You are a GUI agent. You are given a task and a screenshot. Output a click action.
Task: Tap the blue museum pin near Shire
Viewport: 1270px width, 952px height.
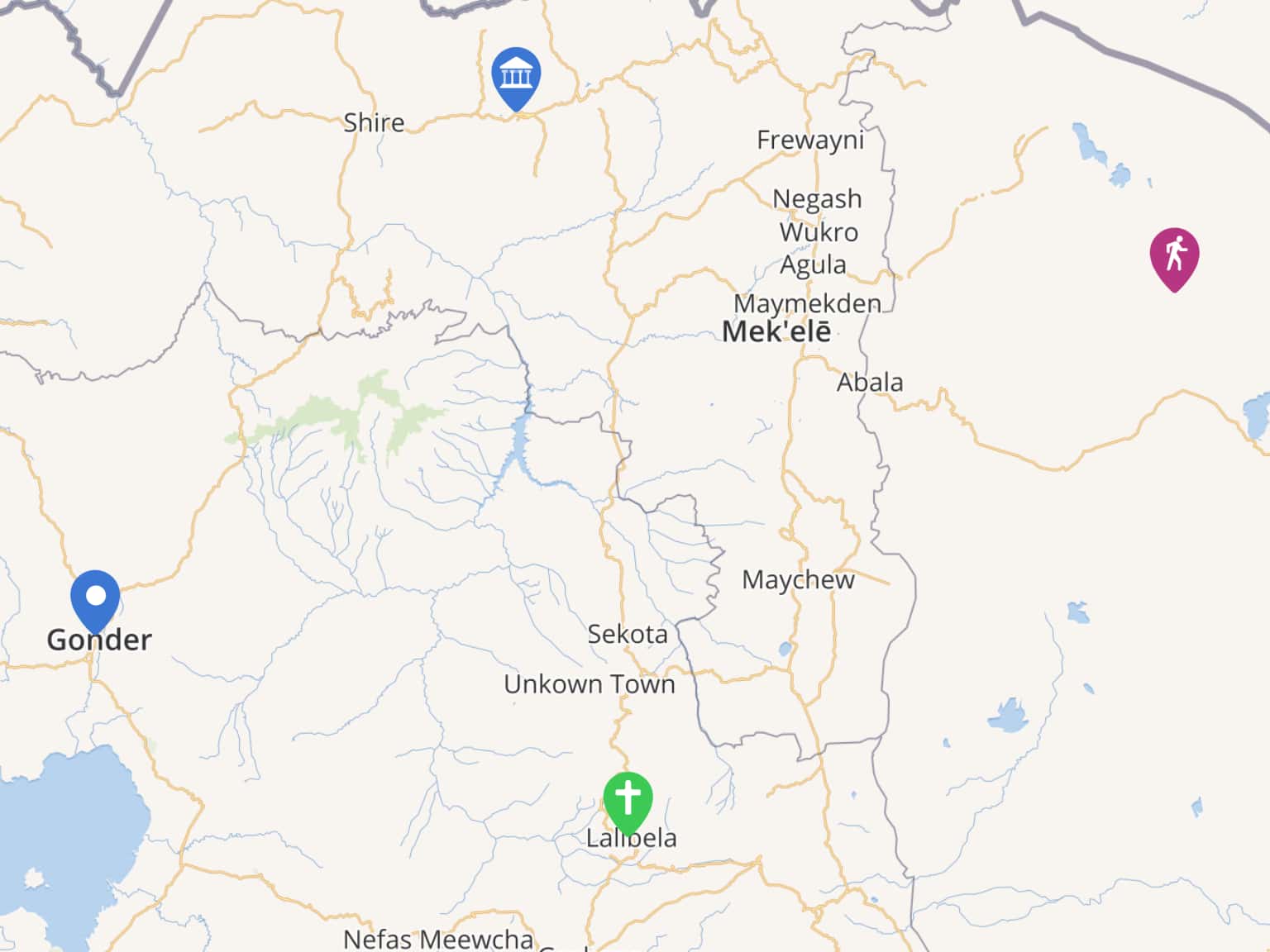(516, 76)
